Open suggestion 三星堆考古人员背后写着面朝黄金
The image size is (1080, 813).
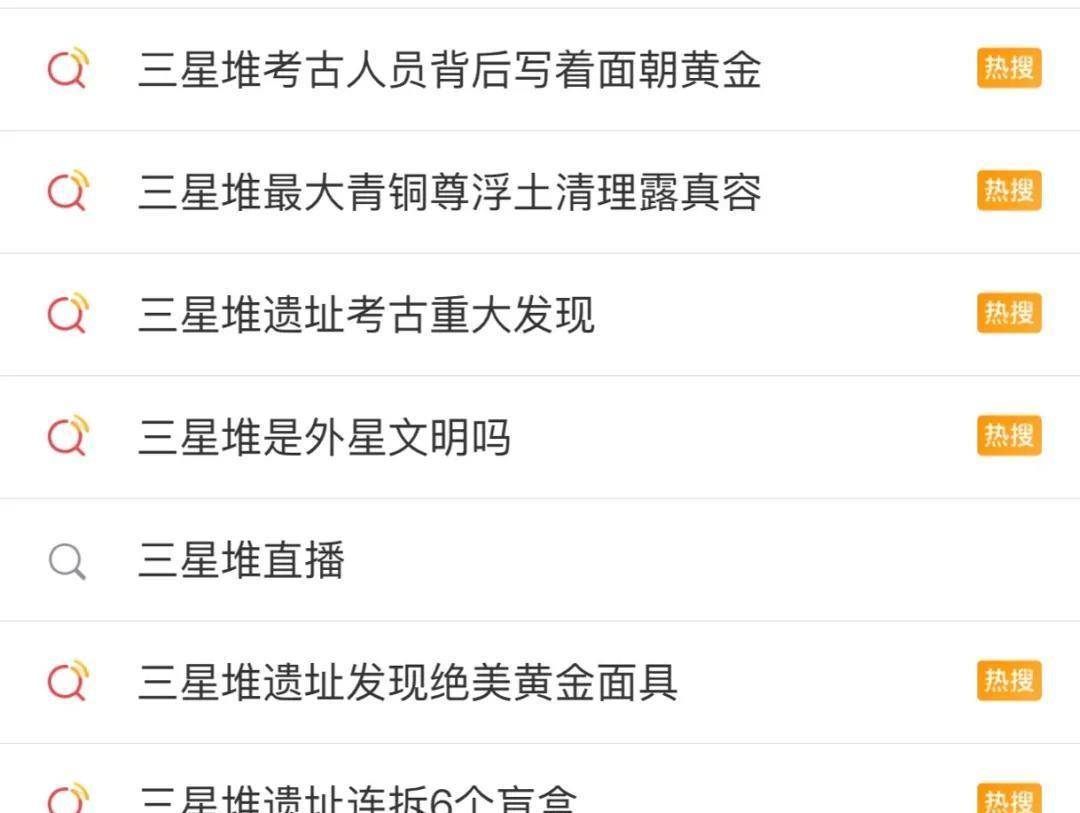[449, 70]
